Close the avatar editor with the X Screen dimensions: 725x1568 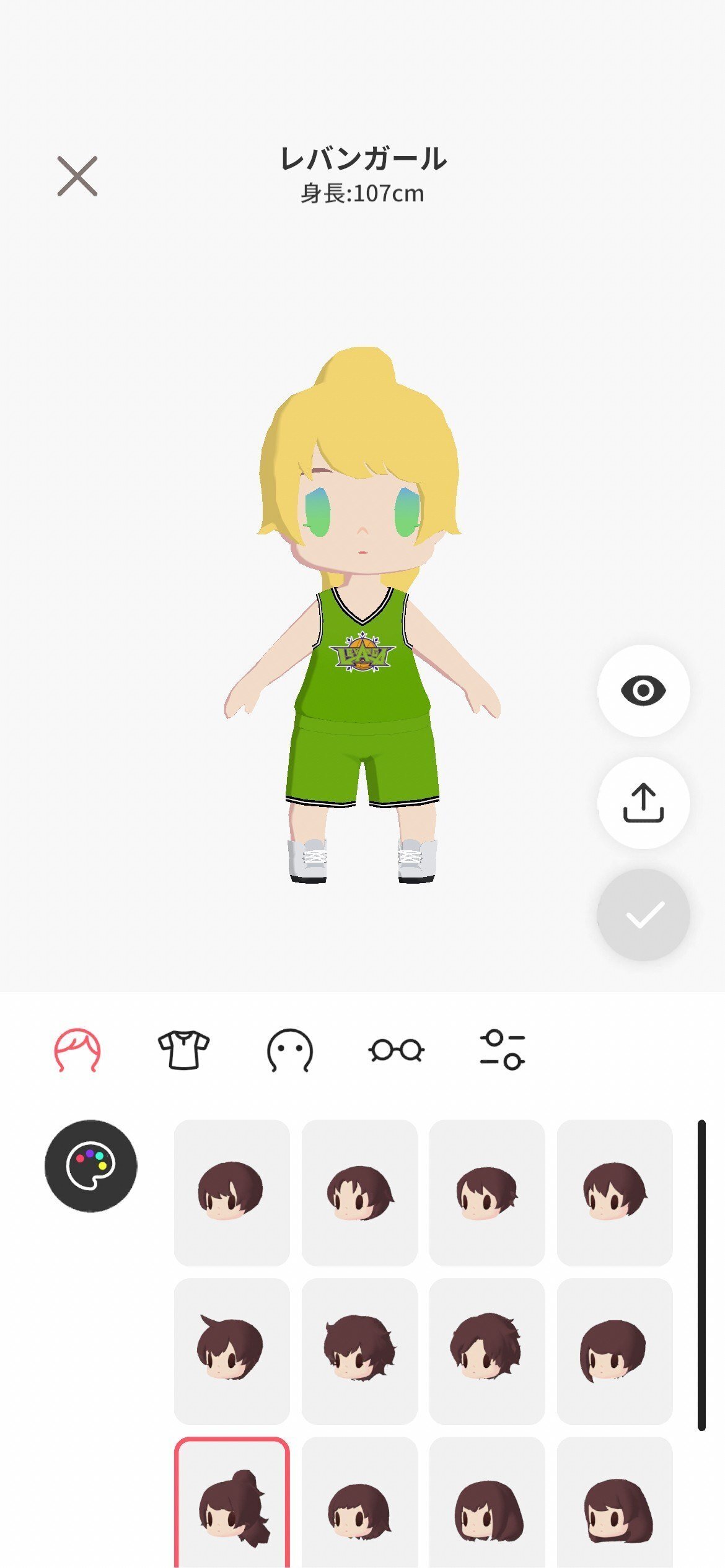(x=77, y=176)
